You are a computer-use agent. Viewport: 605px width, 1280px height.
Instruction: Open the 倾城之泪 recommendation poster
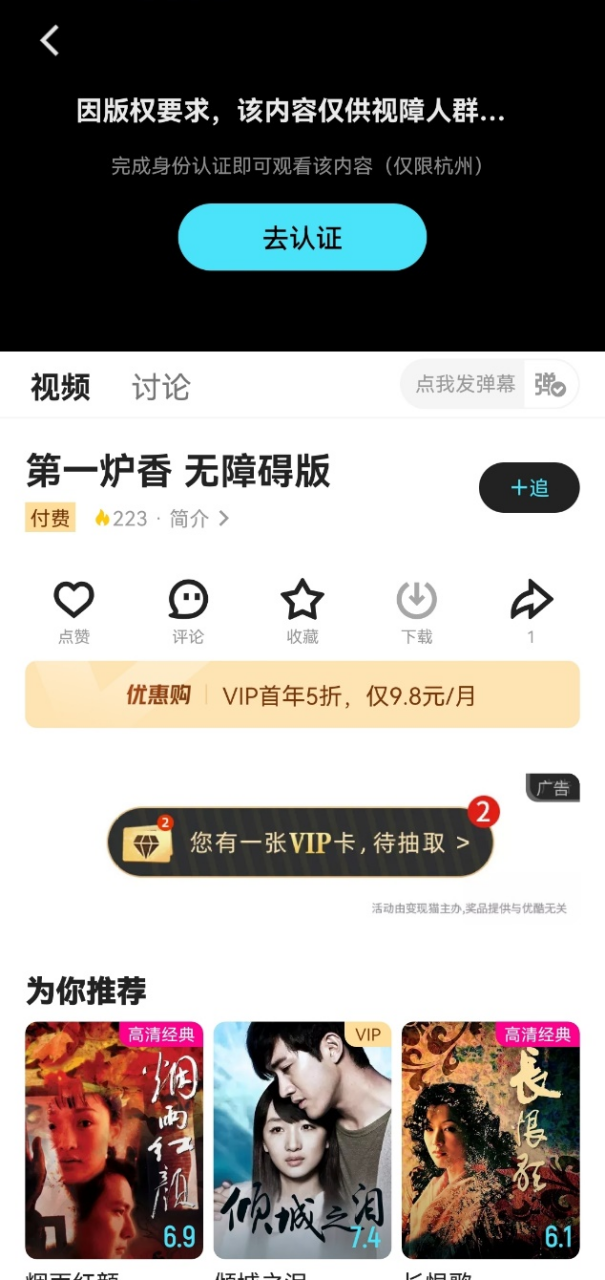(x=302, y=1139)
